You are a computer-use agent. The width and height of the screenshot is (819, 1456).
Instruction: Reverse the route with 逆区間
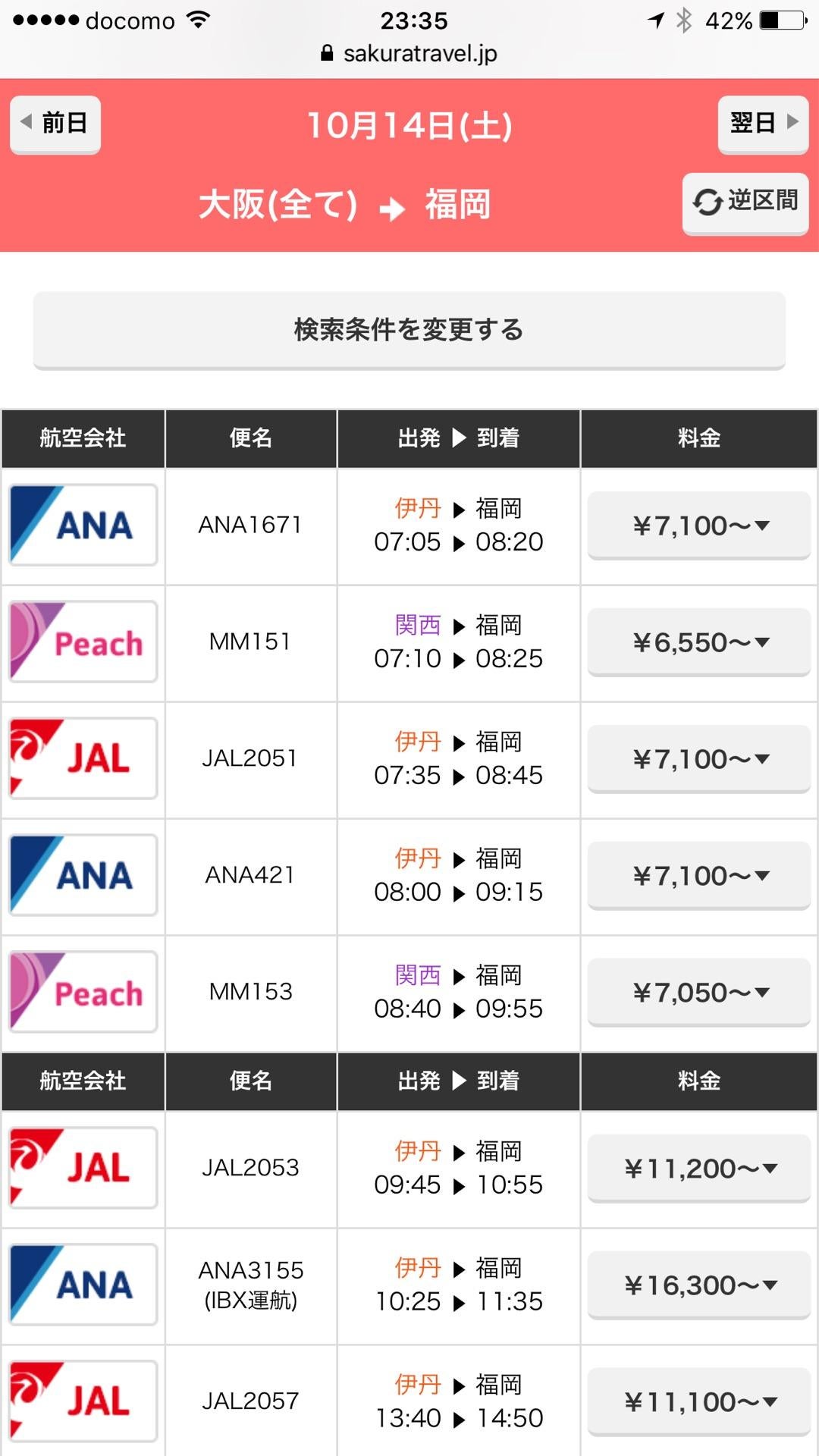tap(745, 202)
